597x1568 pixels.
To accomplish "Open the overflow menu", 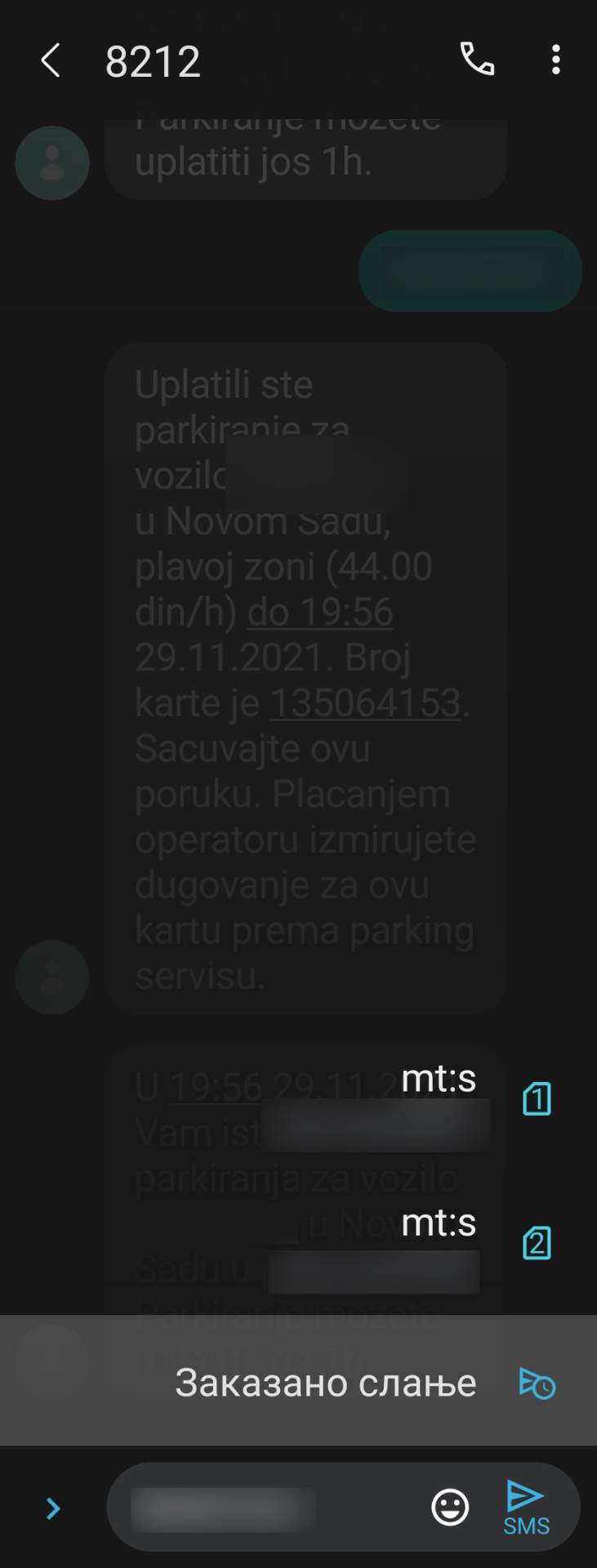I will [555, 60].
